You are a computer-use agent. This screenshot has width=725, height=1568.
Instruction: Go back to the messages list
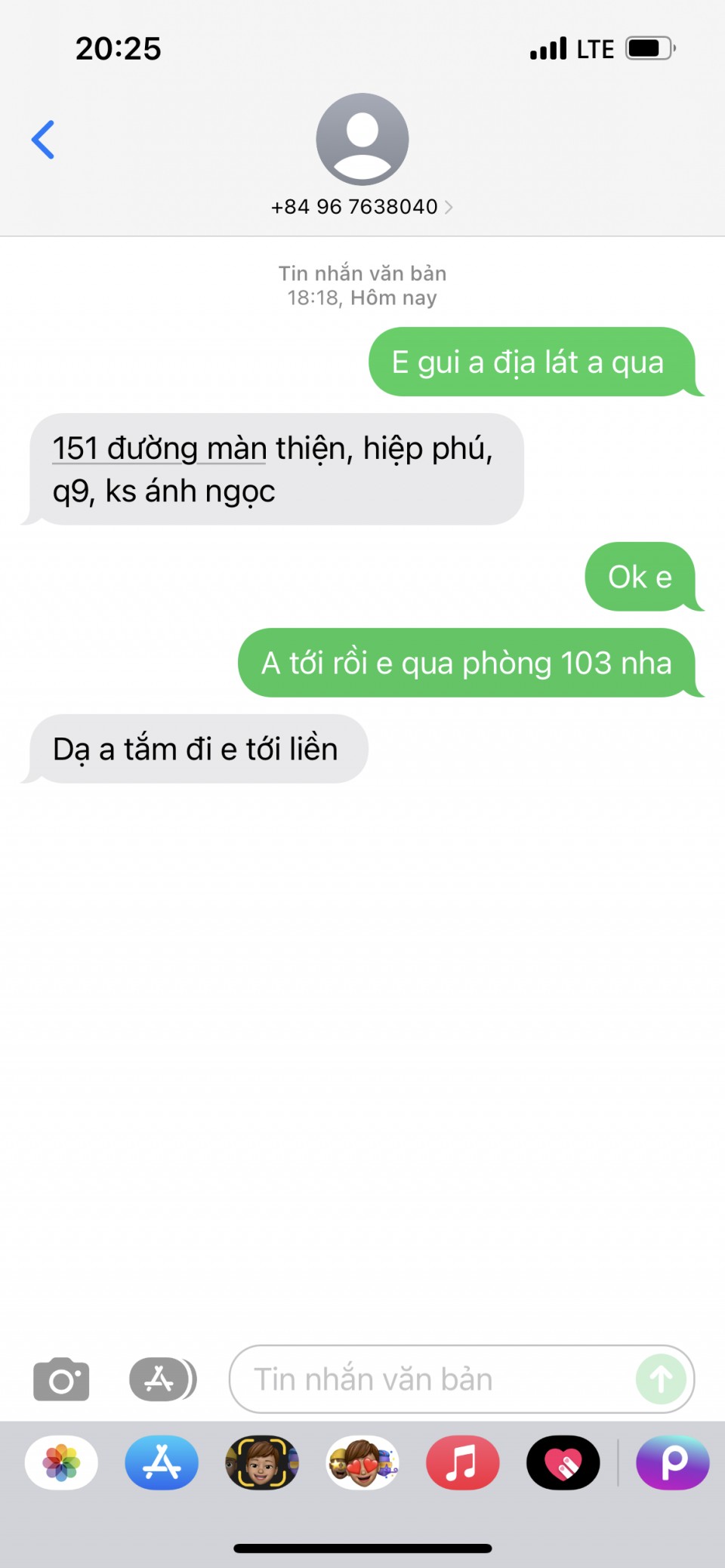click(x=43, y=140)
